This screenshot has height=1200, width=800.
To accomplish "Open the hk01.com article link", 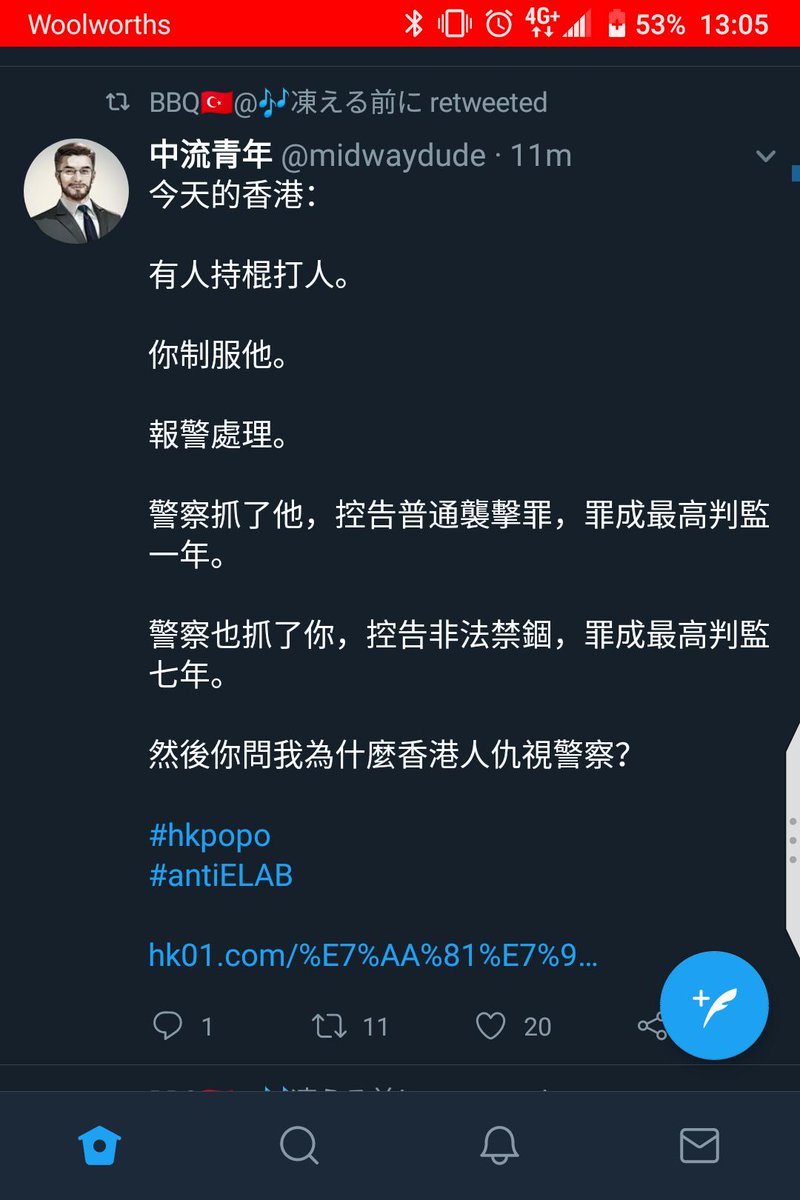I will (x=373, y=955).
